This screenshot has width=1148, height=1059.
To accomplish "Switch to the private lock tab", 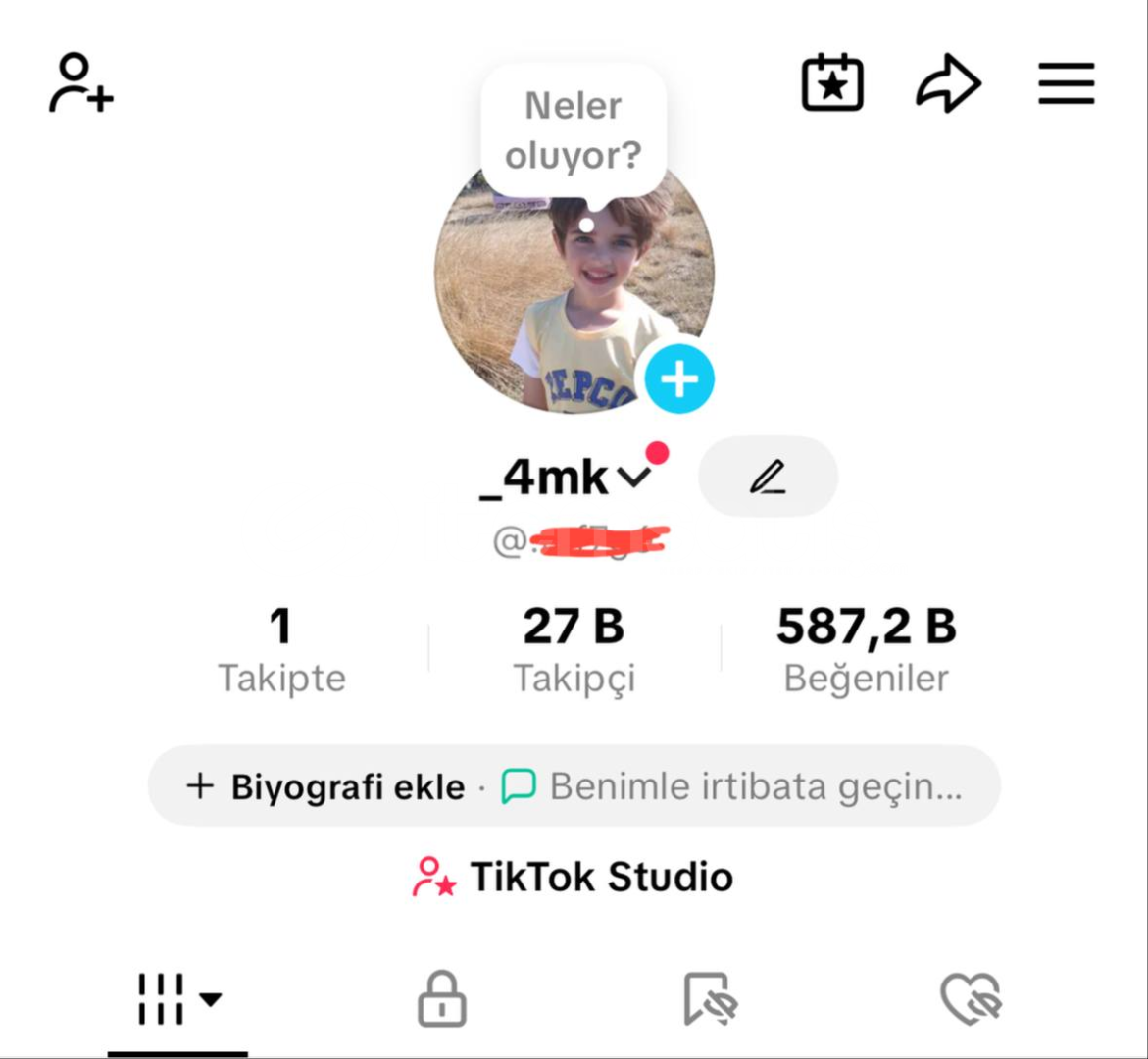I will click(x=442, y=999).
